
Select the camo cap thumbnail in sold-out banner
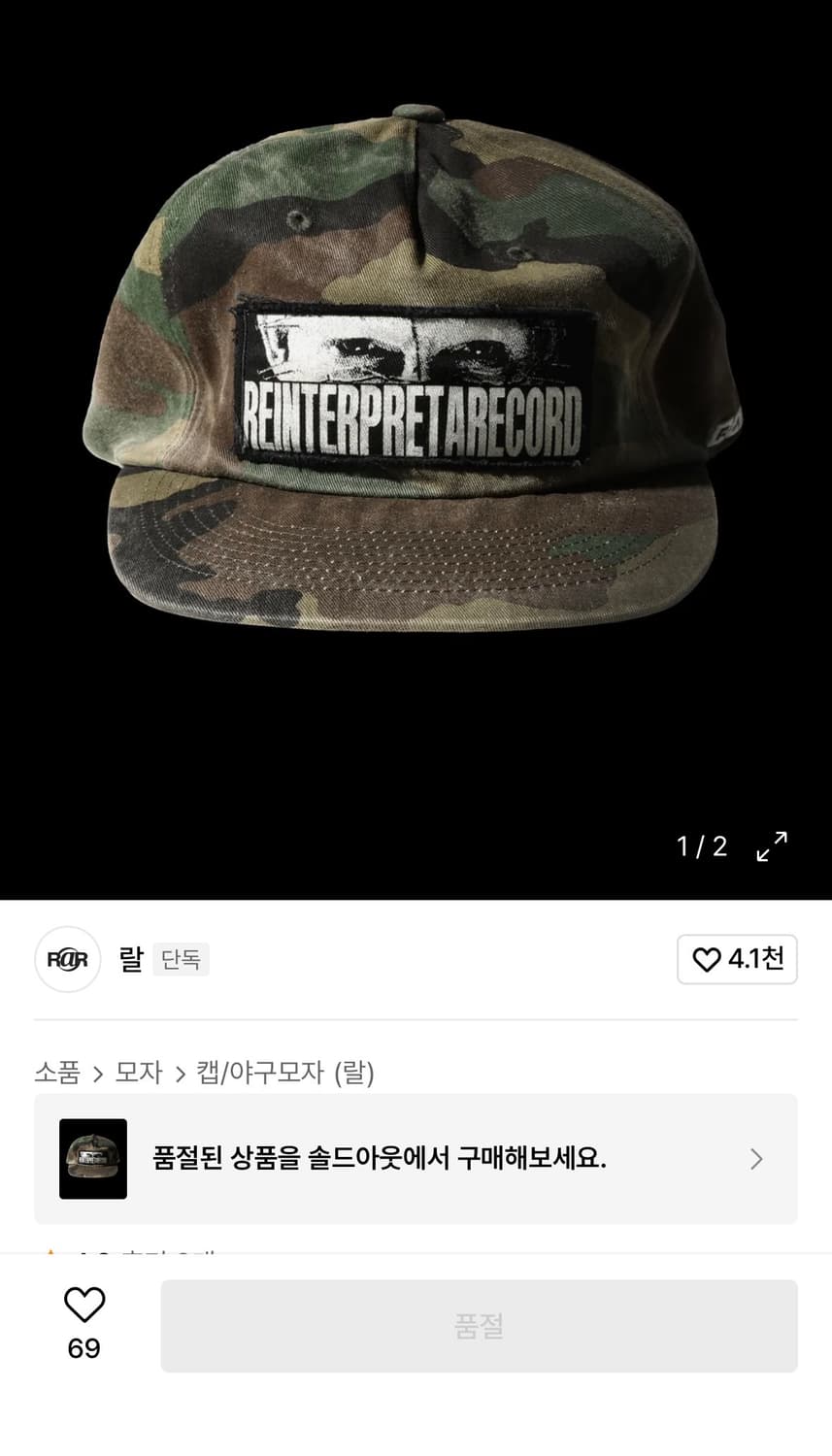(x=93, y=1158)
